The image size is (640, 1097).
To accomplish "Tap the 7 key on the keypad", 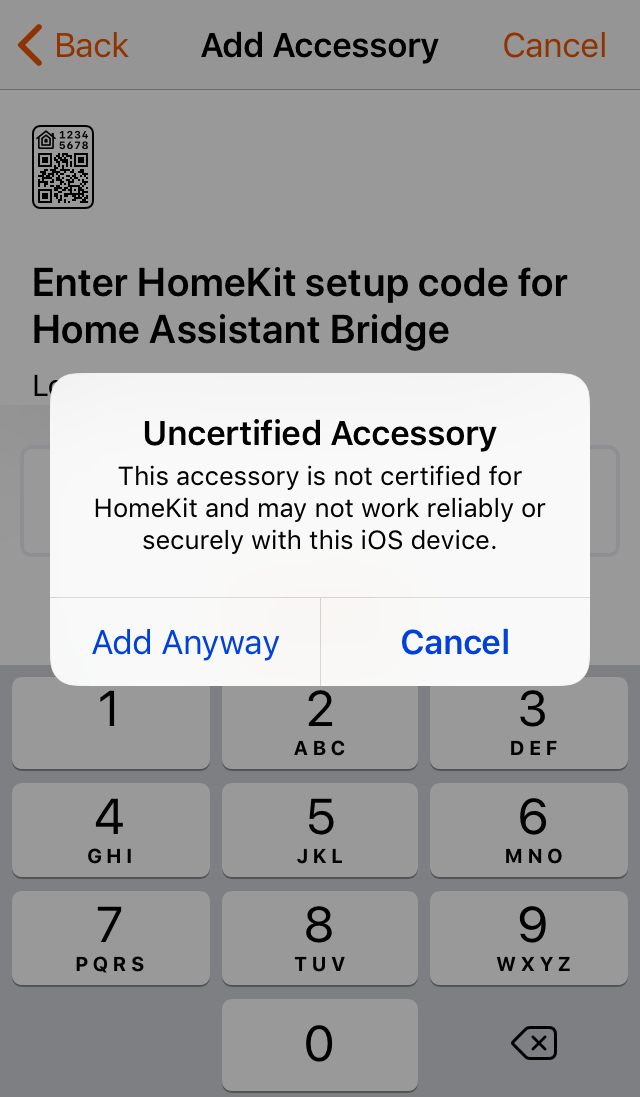I will coord(110,937).
